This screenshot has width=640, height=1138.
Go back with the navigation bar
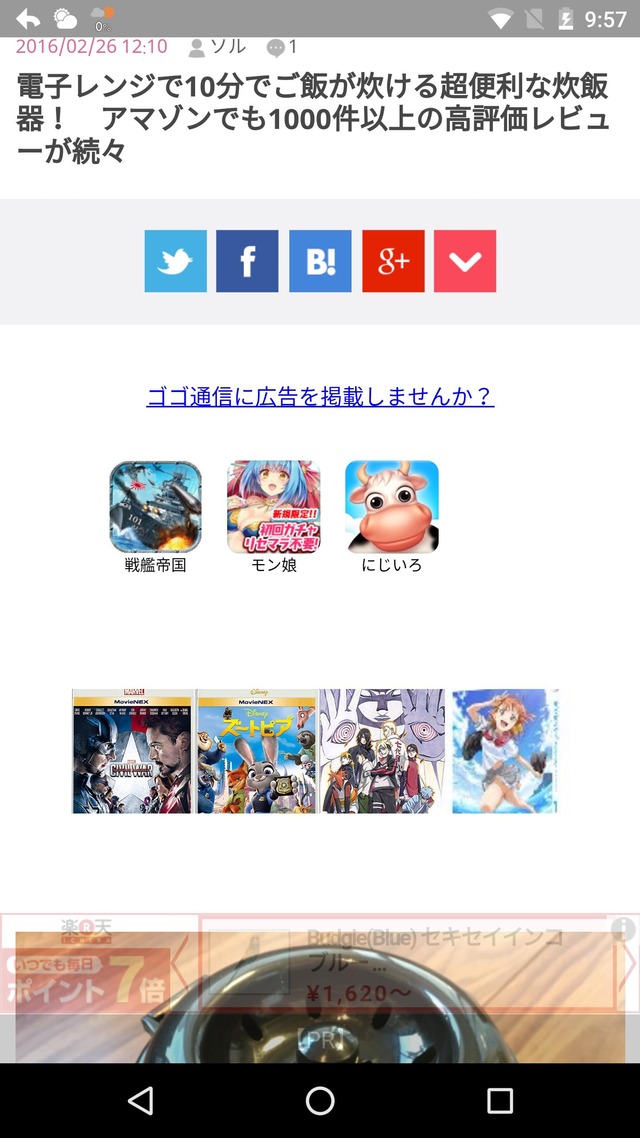pyautogui.click(x=141, y=1101)
